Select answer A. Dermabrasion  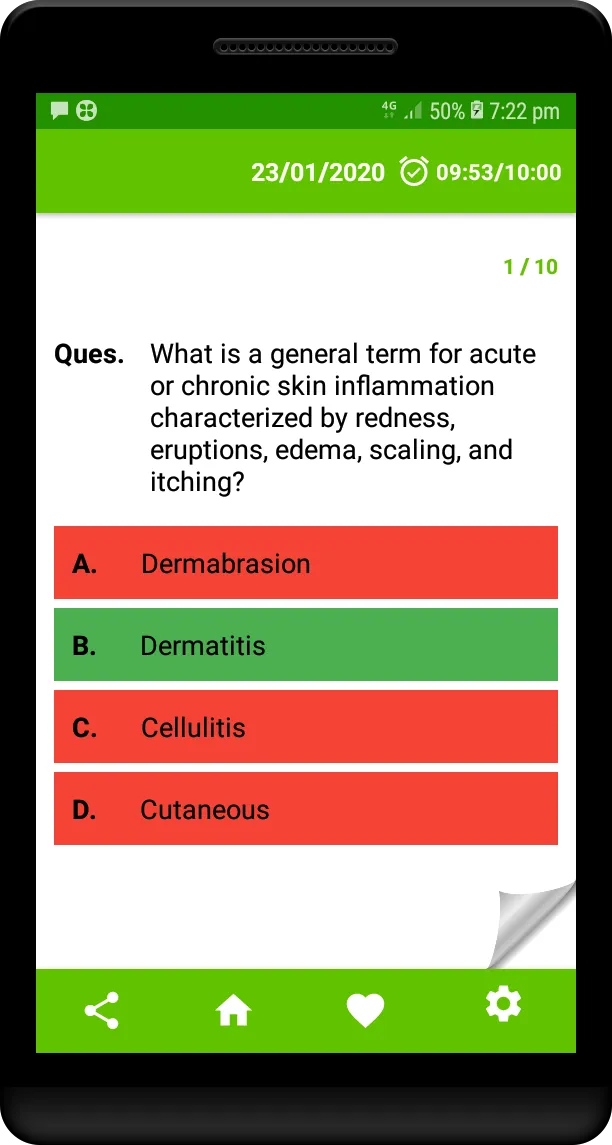click(x=305, y=562)
